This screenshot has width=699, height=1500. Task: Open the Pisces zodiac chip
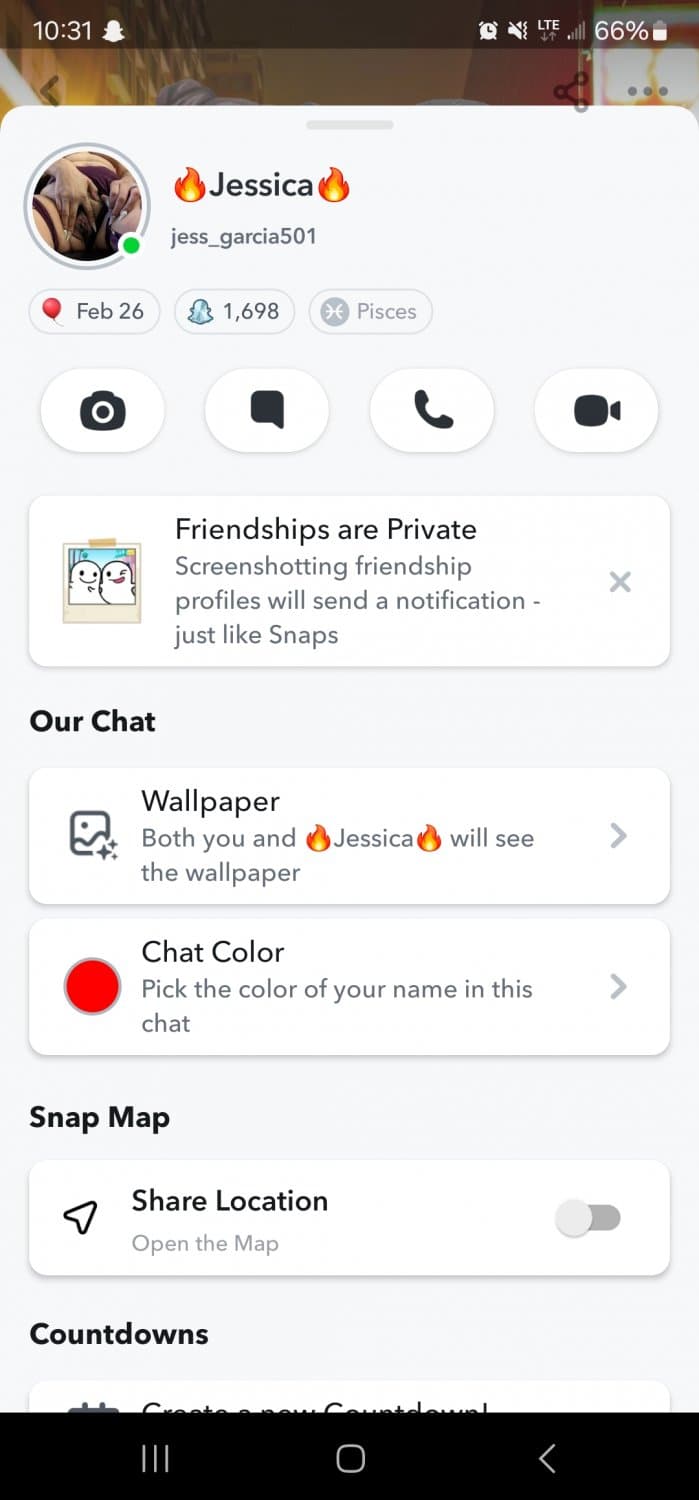pyautogui.click(x=370, y=311)
